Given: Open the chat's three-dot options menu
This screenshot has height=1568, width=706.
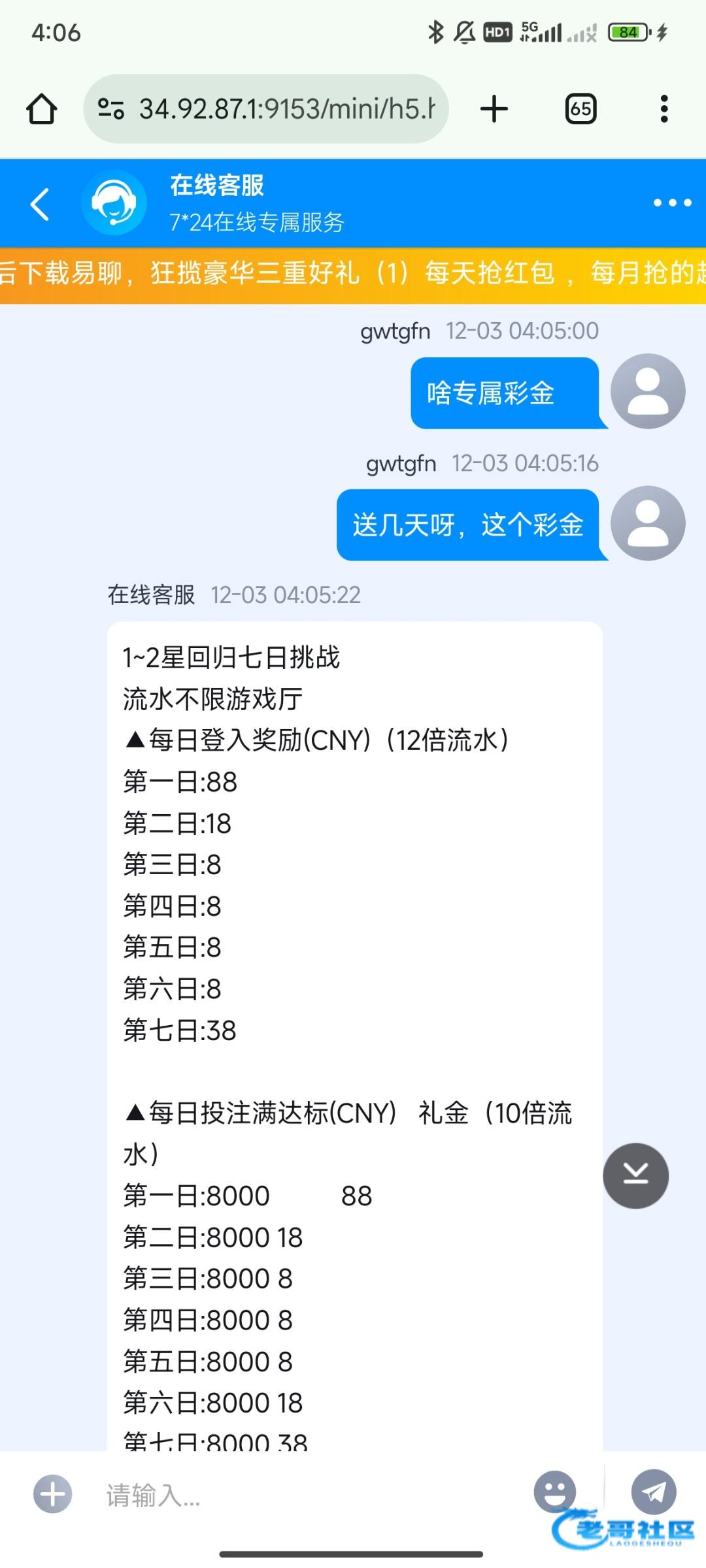Looking at the screenshot, I should pos(672,203).
